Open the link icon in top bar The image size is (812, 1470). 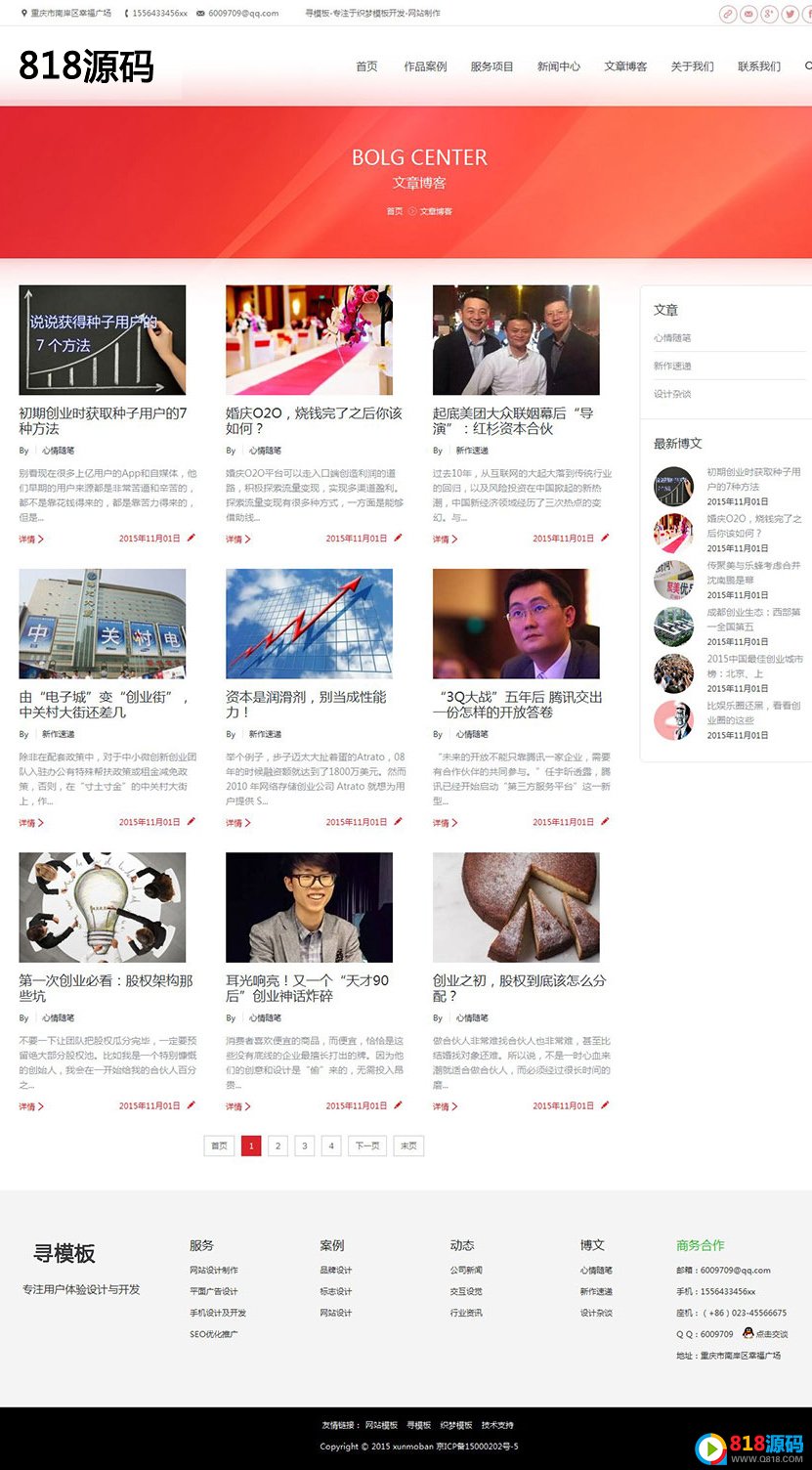pyautogui.click(x=728, y=14)
